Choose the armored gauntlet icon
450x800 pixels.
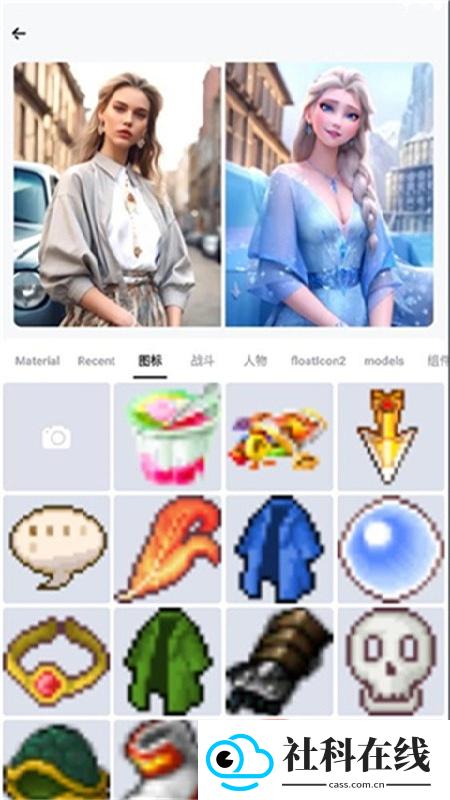[x=279, y=661]
